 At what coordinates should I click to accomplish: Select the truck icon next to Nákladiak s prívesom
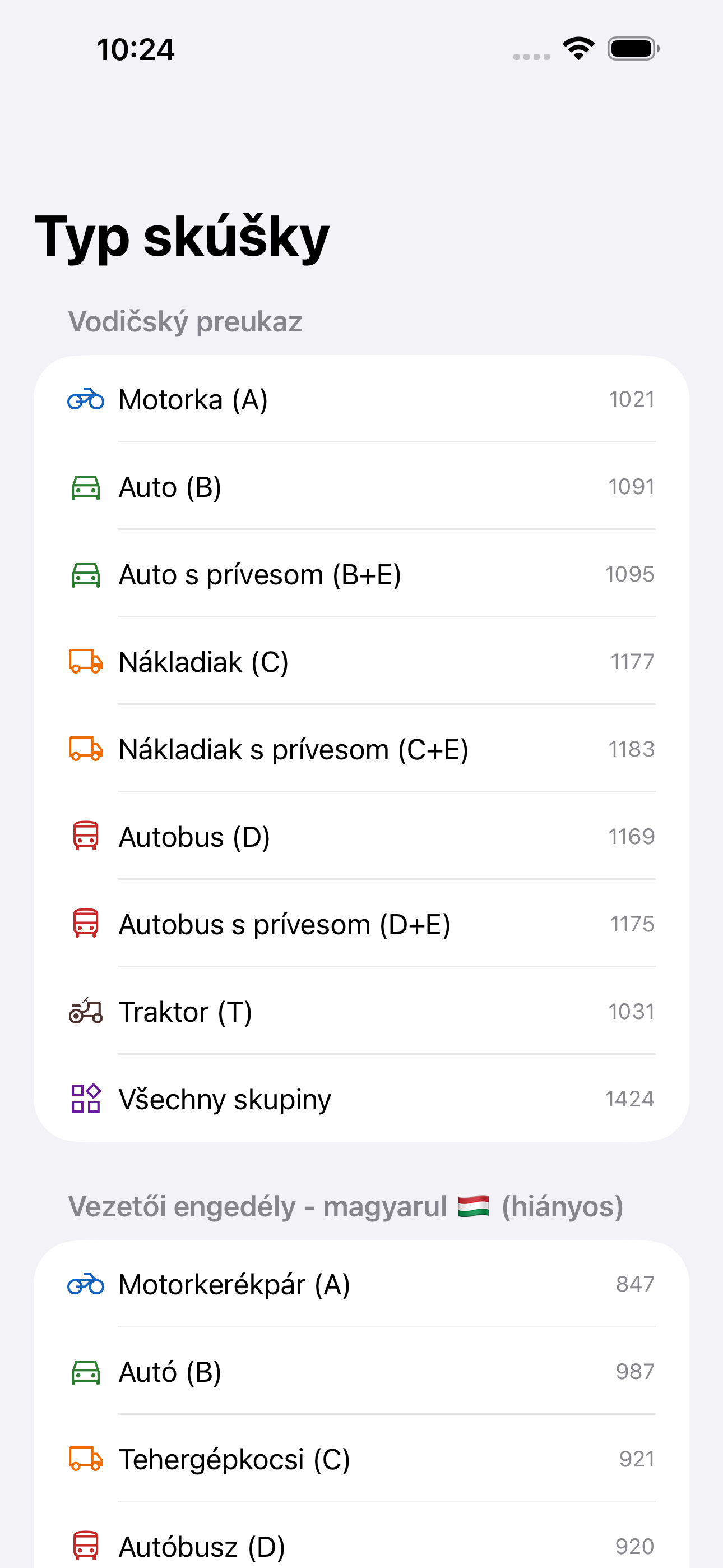86,749
